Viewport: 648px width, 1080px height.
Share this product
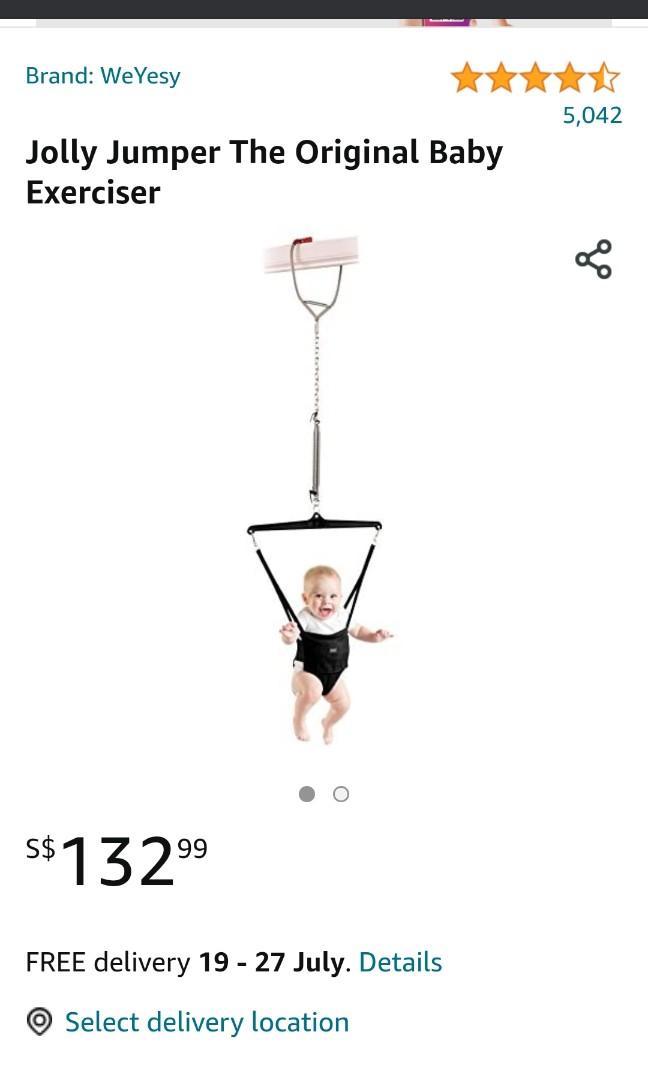[593, 259]
